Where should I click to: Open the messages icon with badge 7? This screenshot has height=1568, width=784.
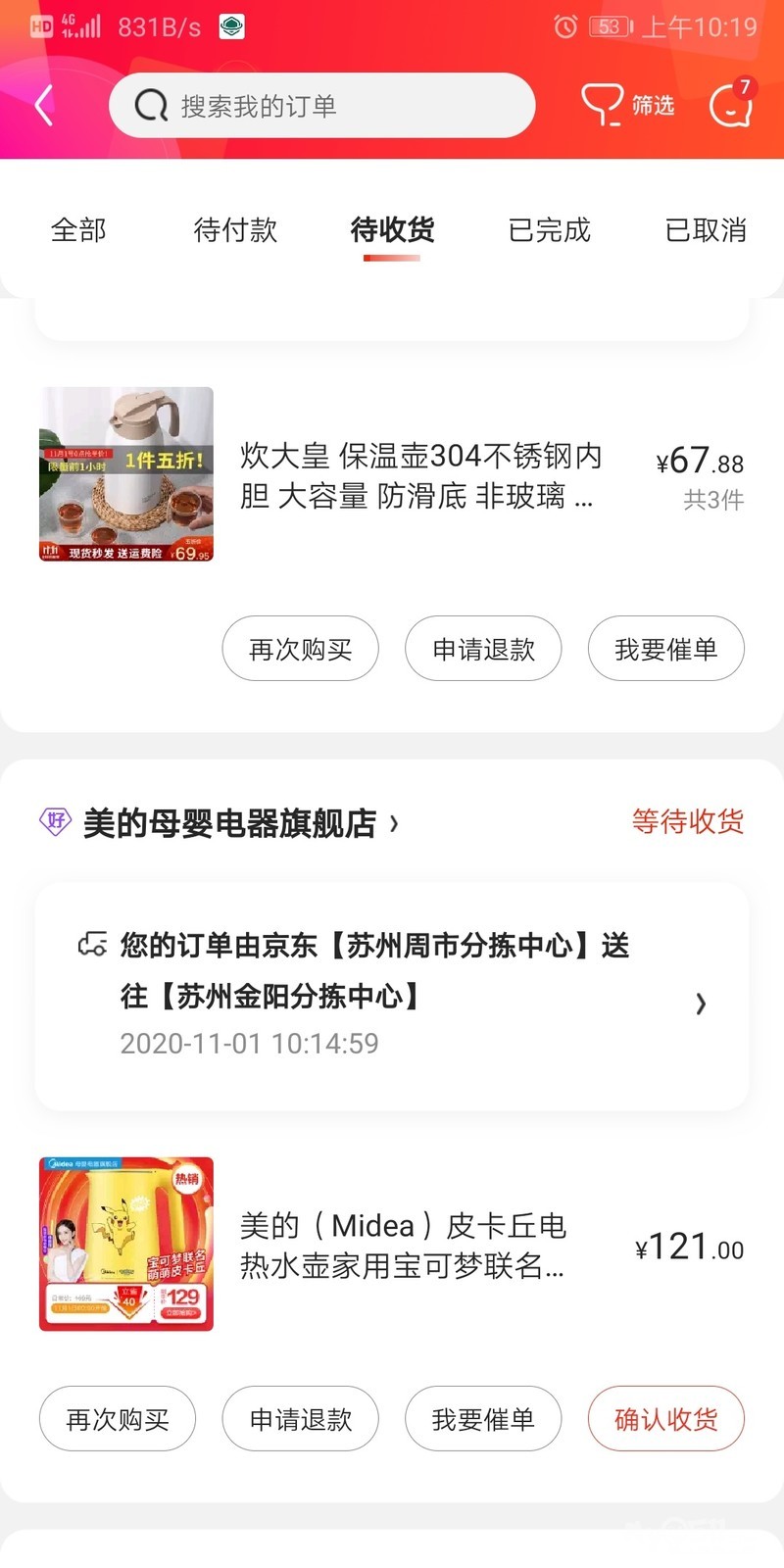point(731,105)
